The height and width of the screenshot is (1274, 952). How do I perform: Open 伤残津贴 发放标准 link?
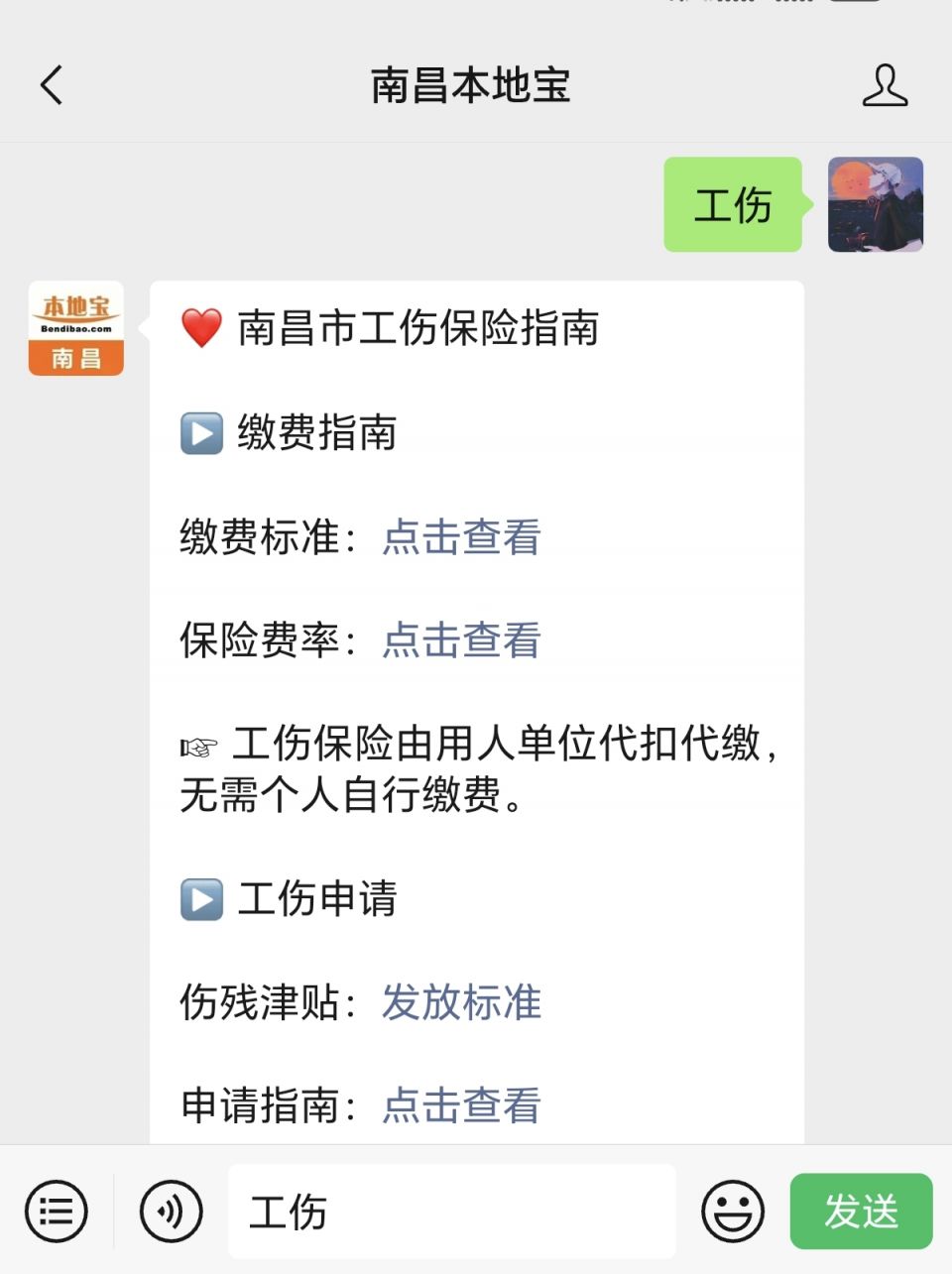461,1002
